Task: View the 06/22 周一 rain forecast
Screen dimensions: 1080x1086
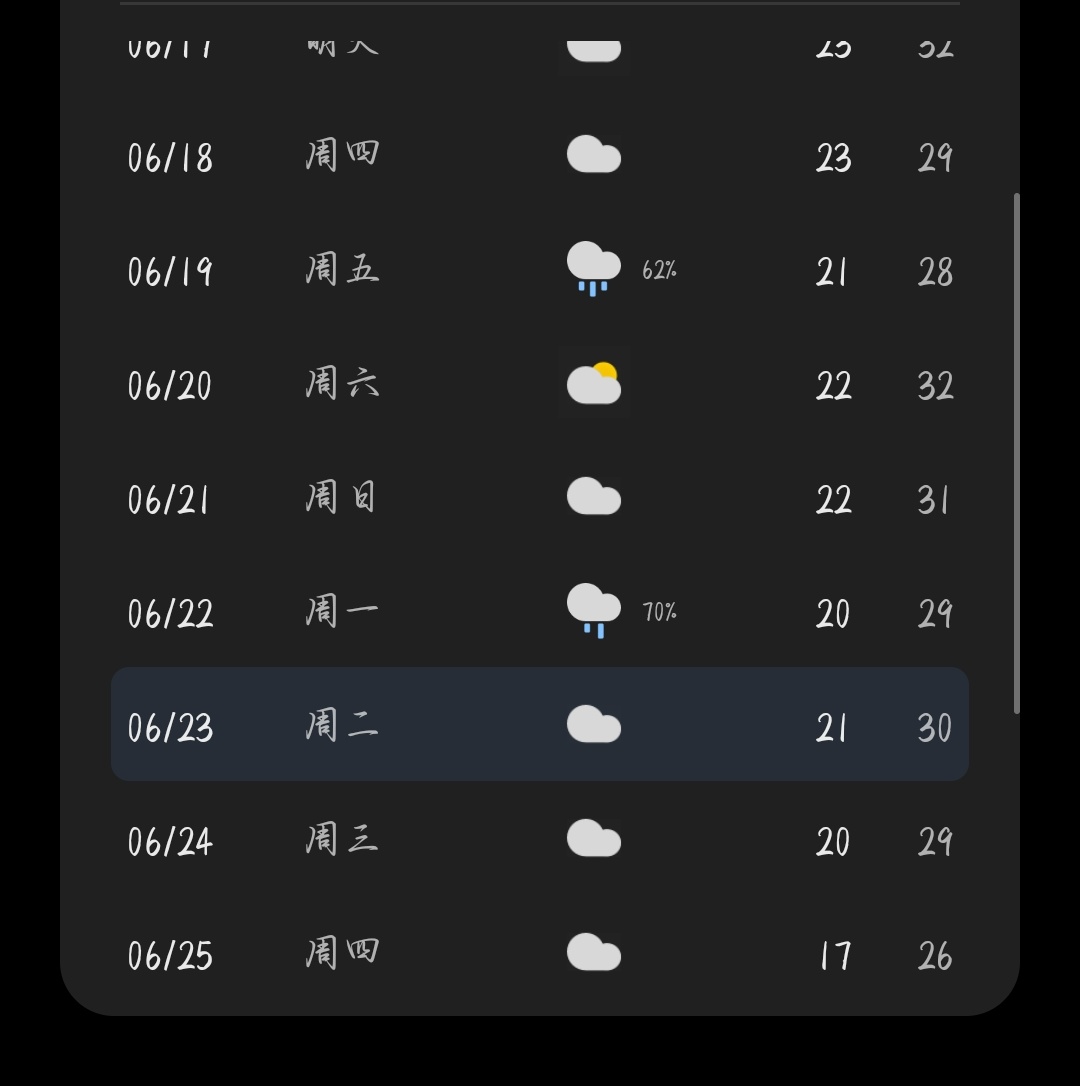Action: click(x=540, y=612)
